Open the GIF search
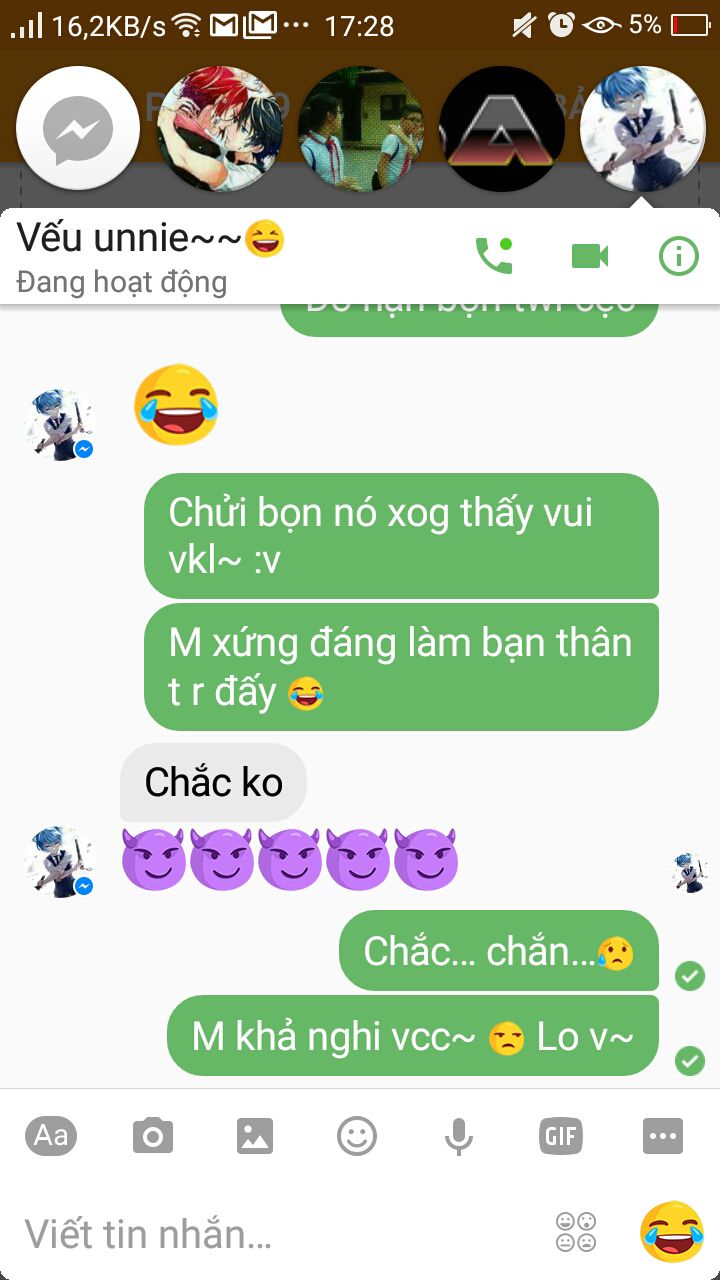Screen dimensions: 720x1280 tap(561, 1136)
